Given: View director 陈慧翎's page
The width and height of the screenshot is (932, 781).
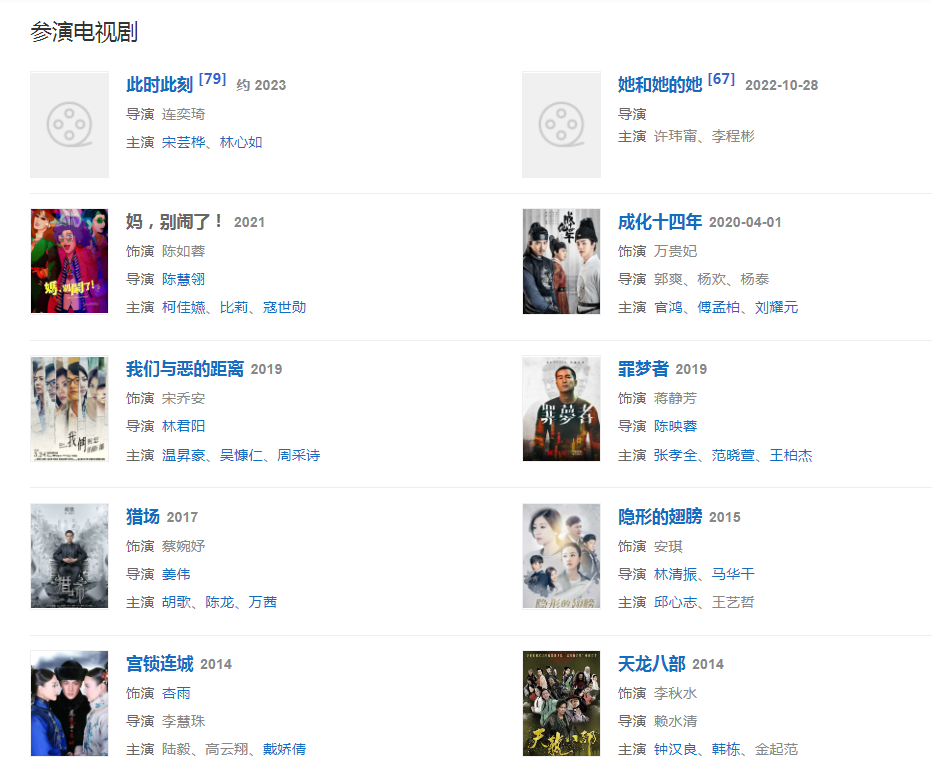Looking at the screenshot, I should point(183,279).
